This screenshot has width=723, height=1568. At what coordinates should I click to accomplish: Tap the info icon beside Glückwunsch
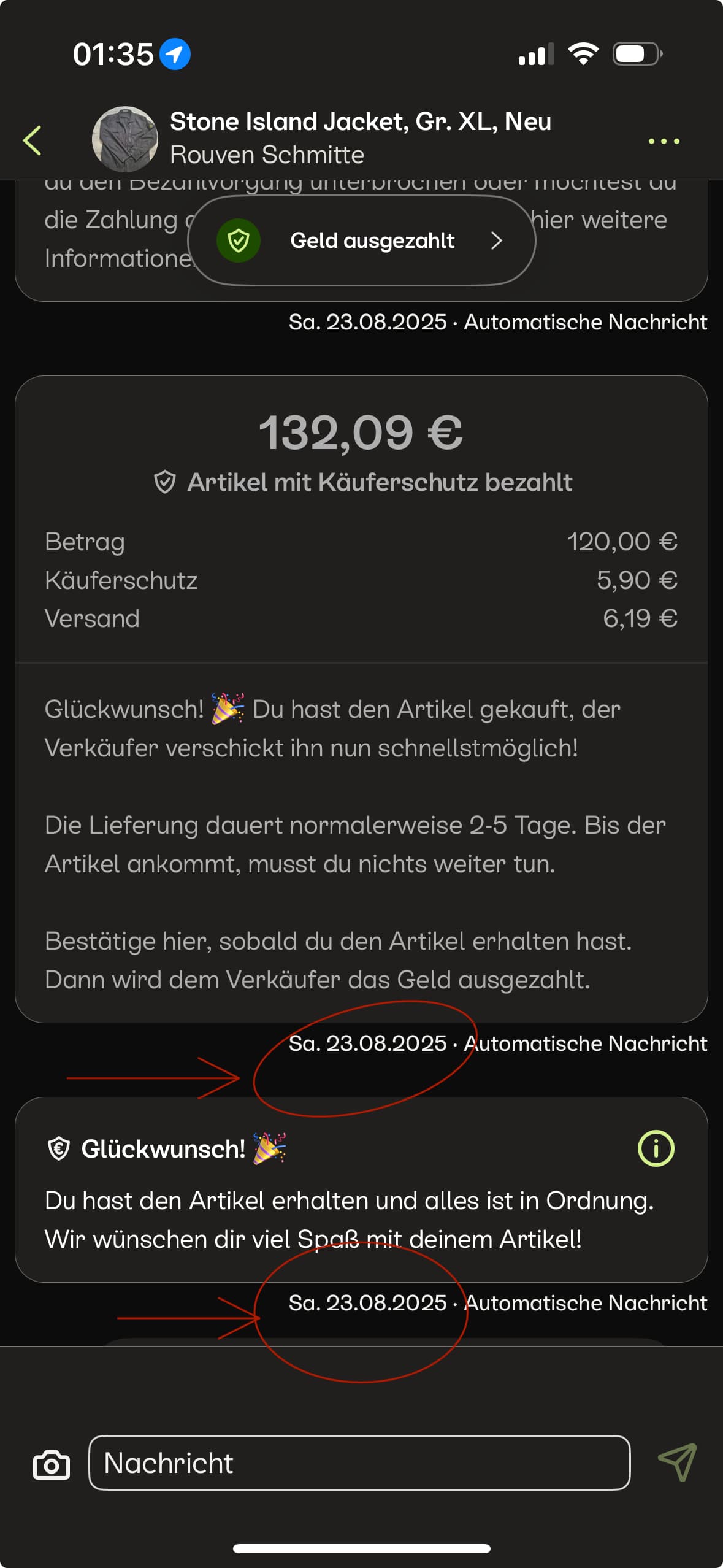(656, 1148)
